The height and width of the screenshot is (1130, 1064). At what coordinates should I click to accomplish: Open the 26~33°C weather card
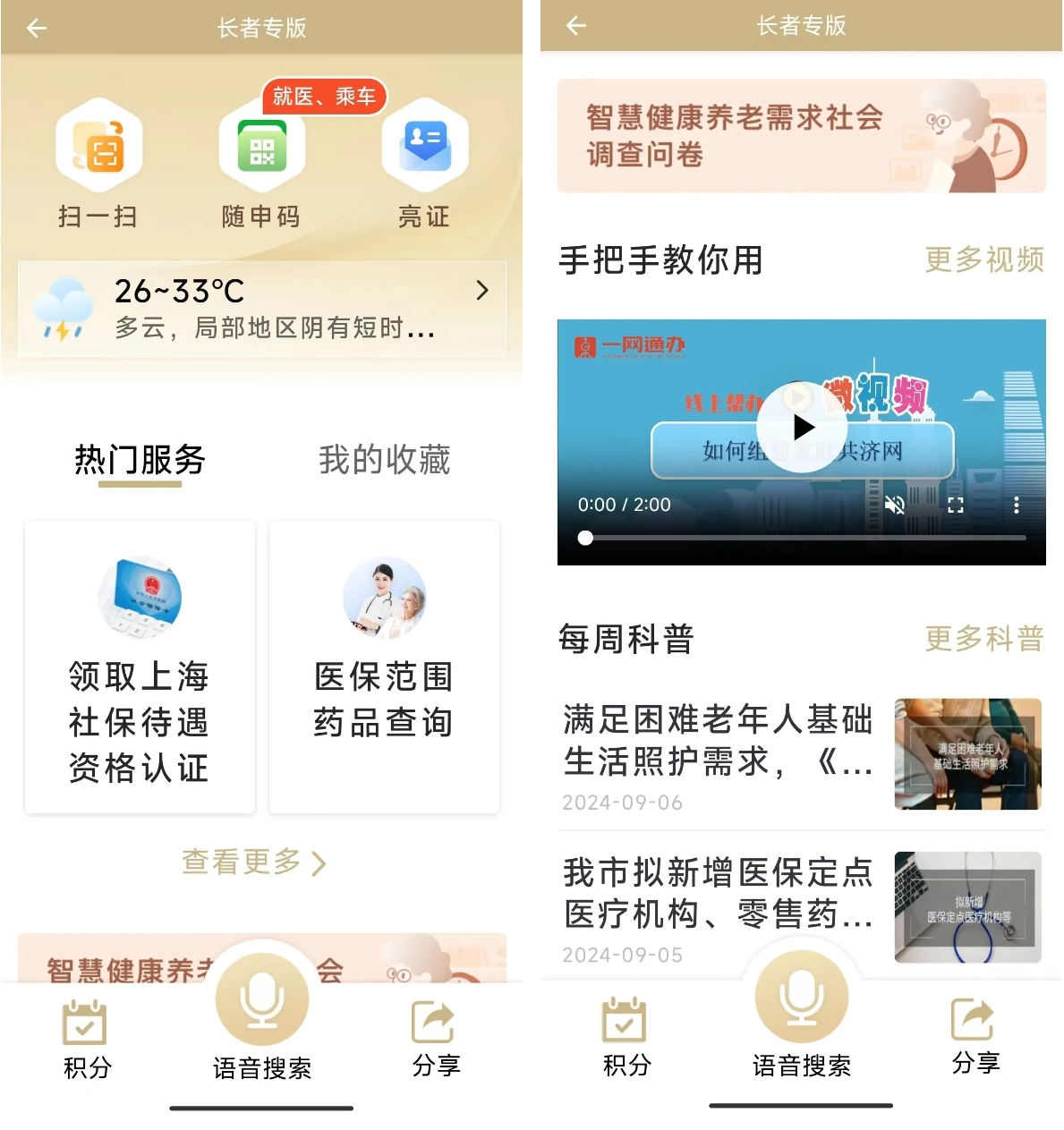[x=262, y=309]
